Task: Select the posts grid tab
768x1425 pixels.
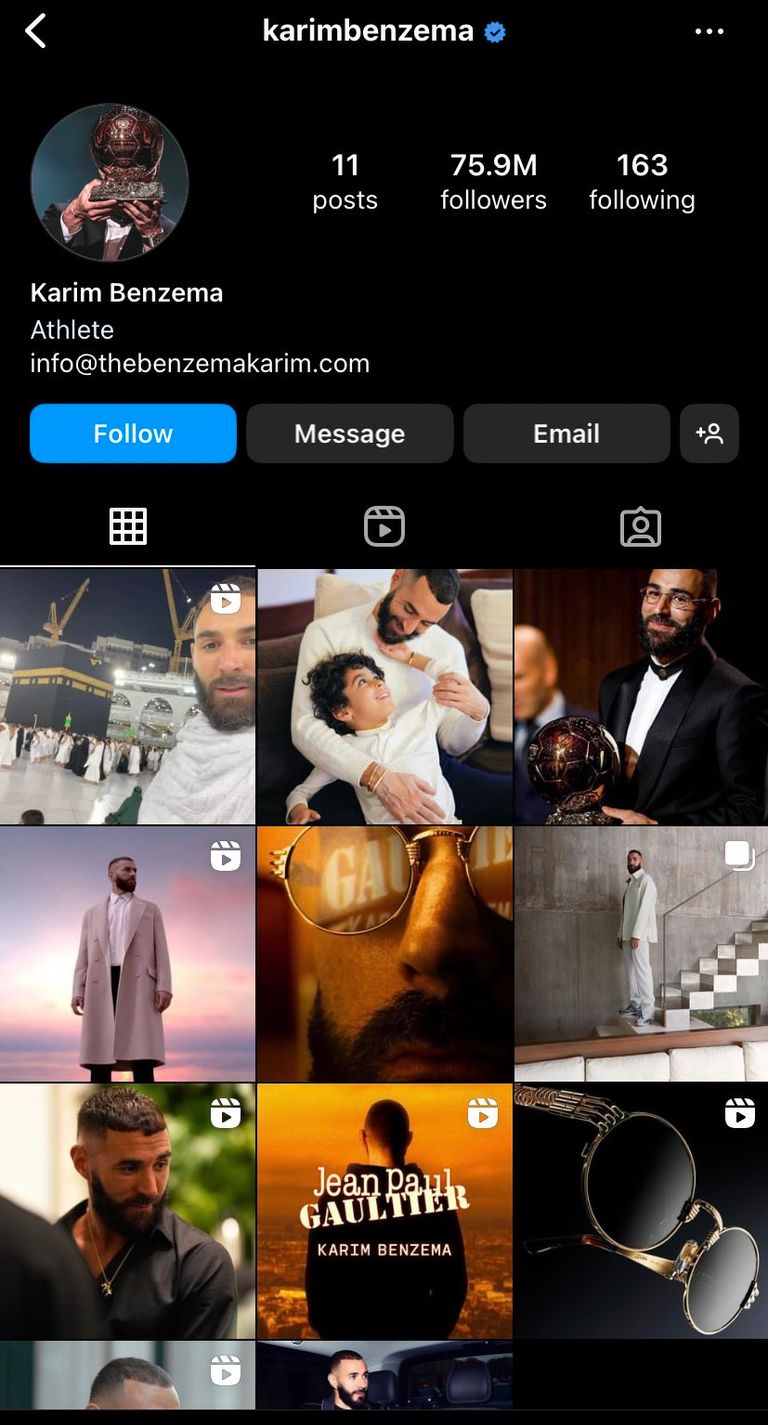Action: [128, 526]
